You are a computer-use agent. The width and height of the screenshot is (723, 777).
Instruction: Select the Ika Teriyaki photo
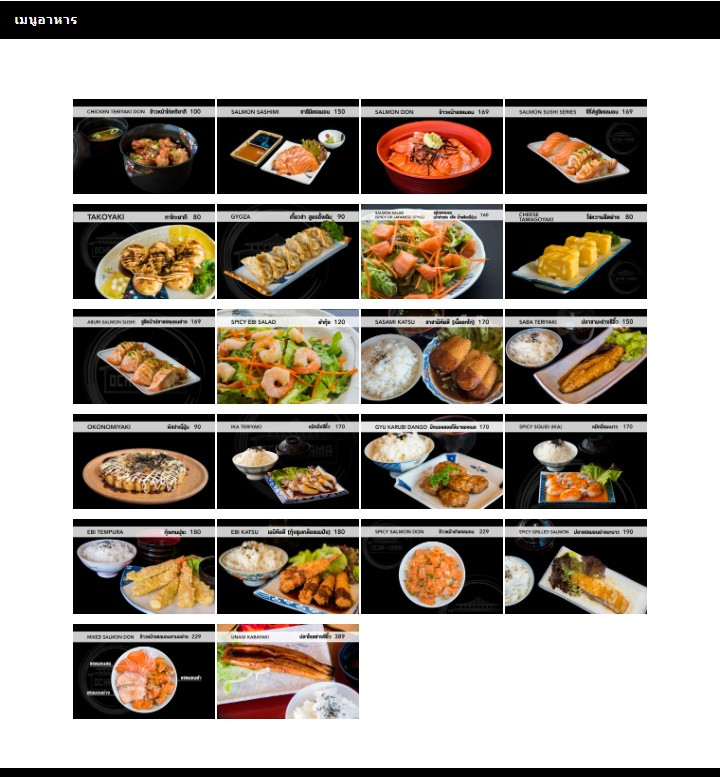287,462
